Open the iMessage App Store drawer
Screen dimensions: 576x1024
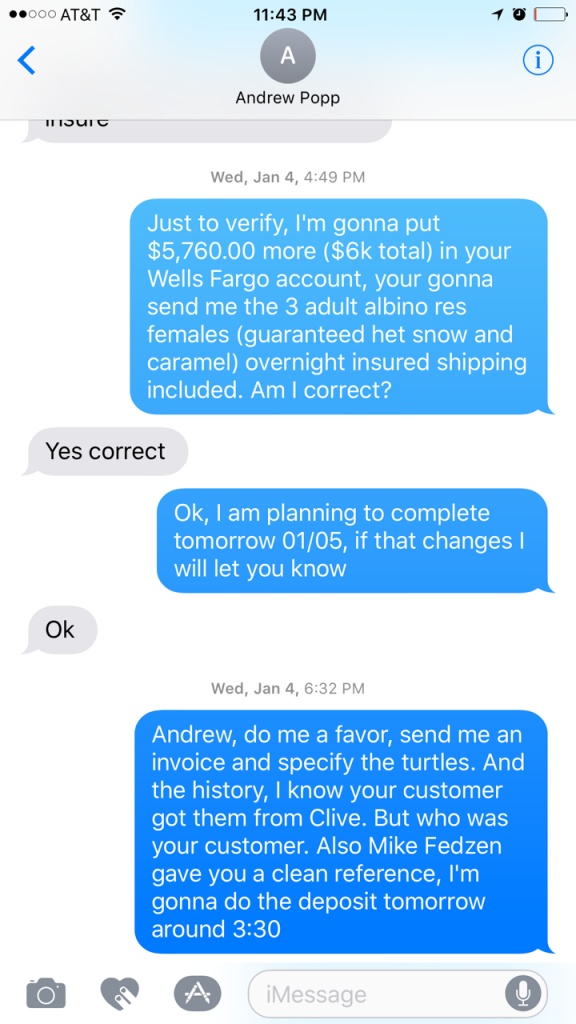(x=197, y=994)
